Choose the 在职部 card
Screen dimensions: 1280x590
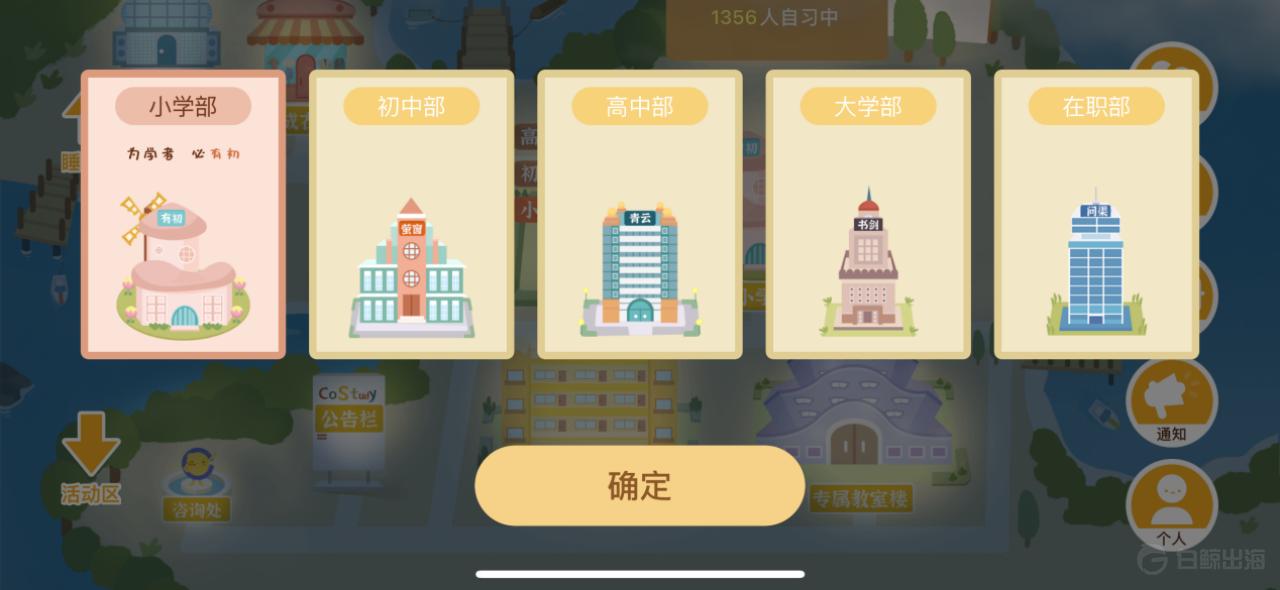(1096, 215)
